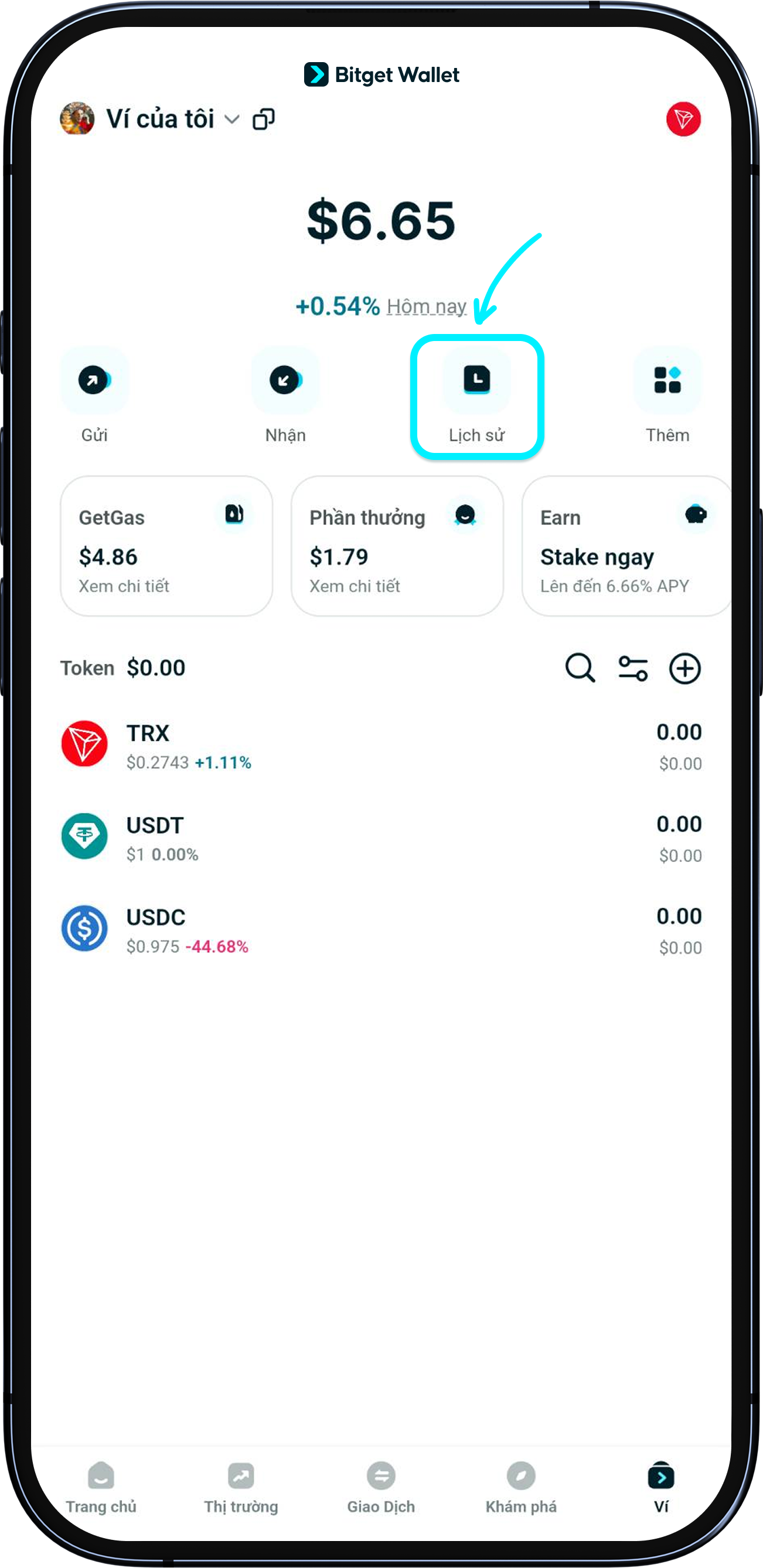This screenshot has width=763, height=1568.
Task: Go to the Thị trường tab
Action: coord(241,1487)
